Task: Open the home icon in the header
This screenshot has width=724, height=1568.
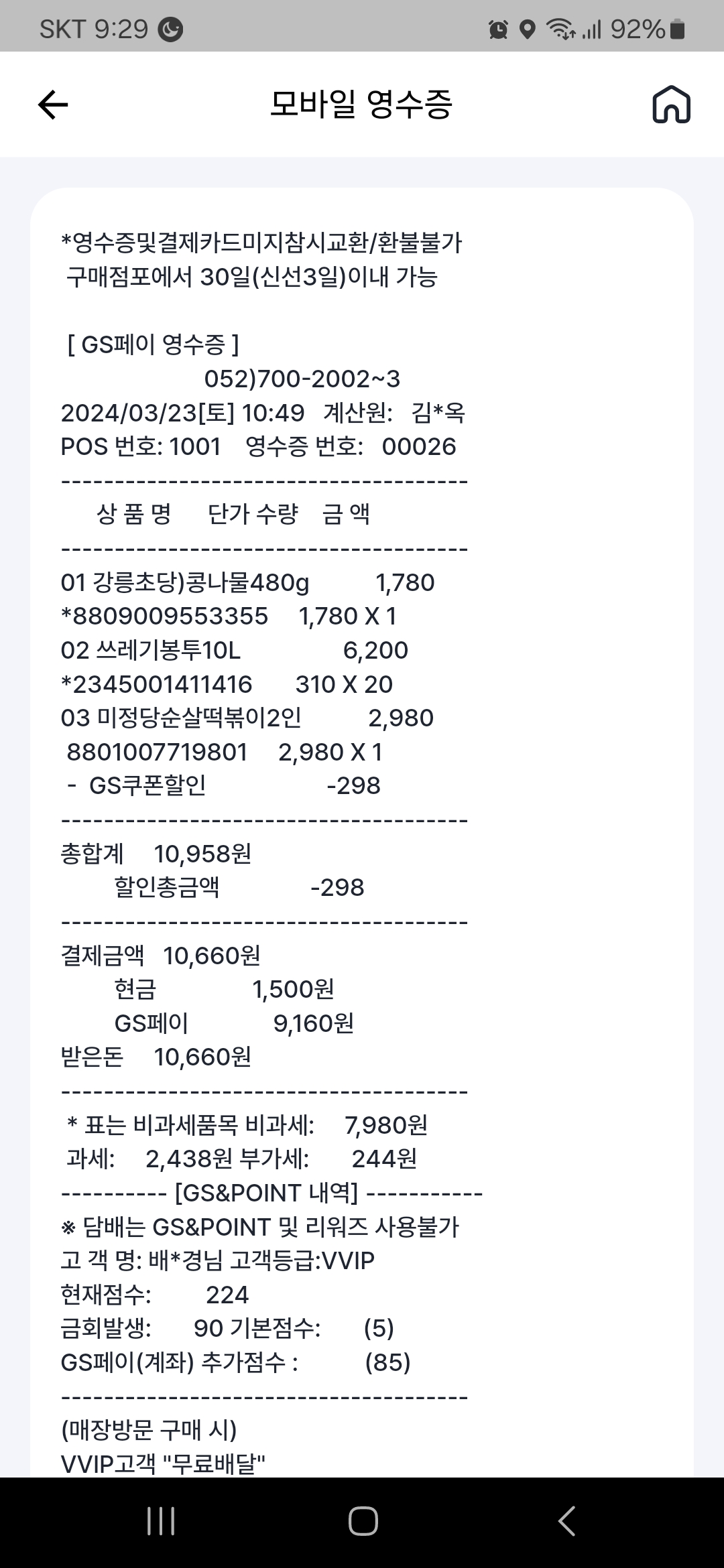Action: click(671, 105)
